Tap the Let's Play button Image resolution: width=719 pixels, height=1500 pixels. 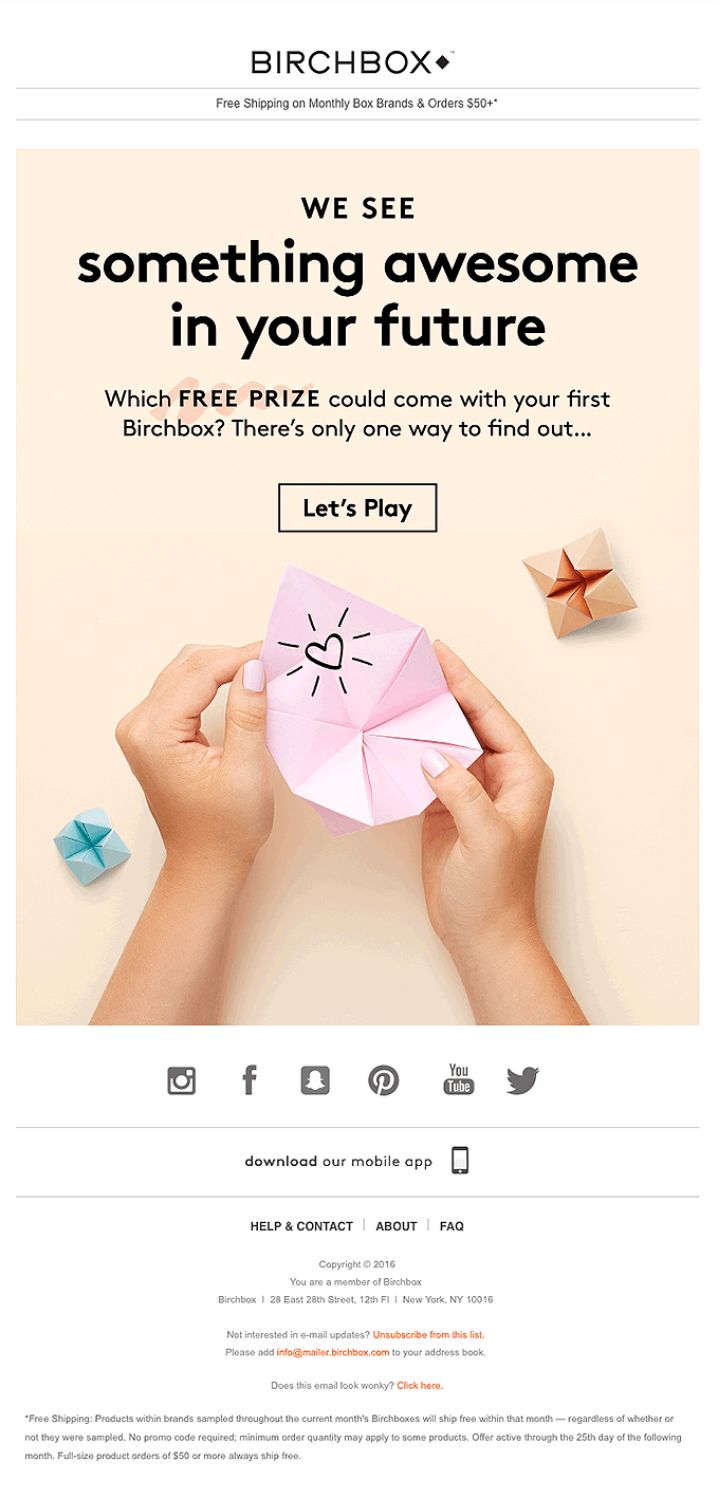pyautogui.click(x=357, y=508)
